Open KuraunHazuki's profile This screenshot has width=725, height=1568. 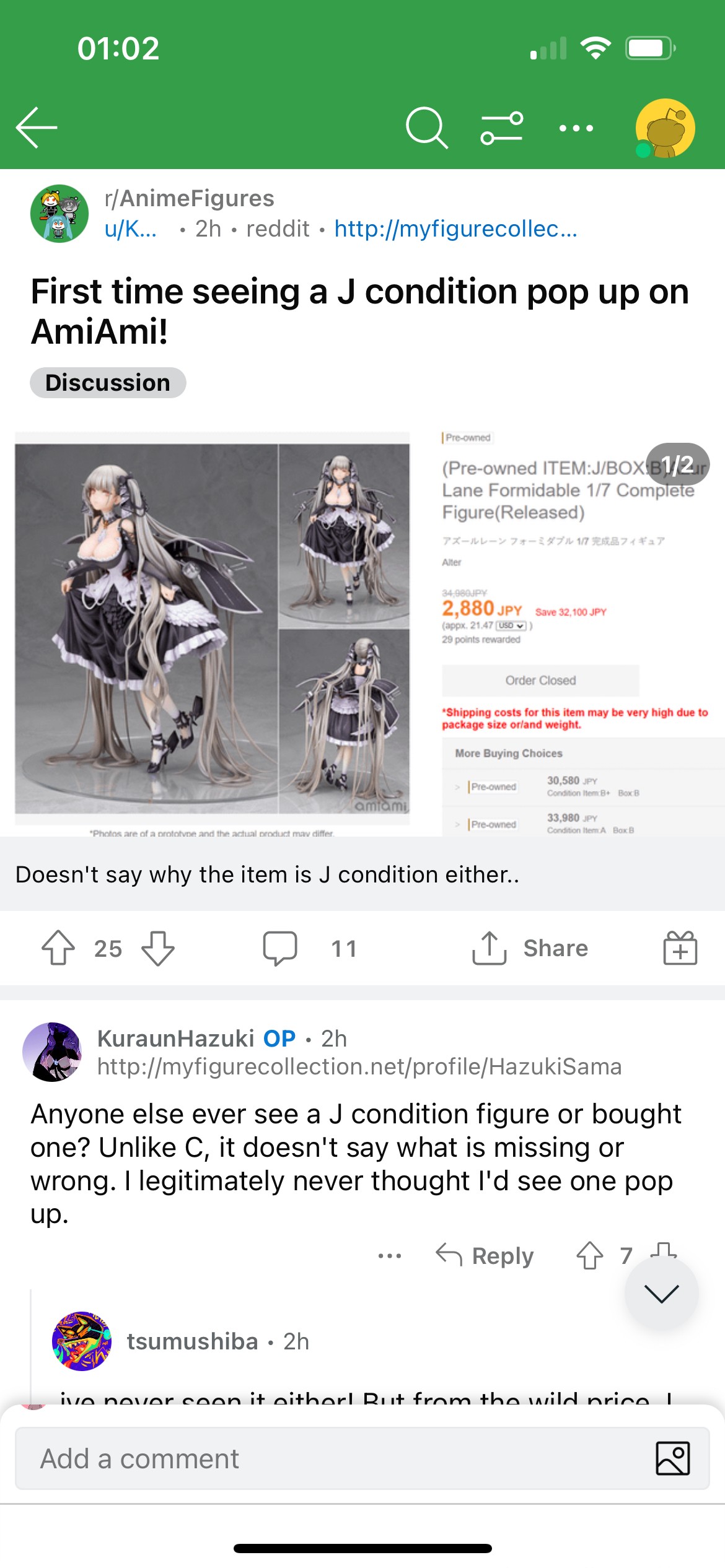(175, 1039)
